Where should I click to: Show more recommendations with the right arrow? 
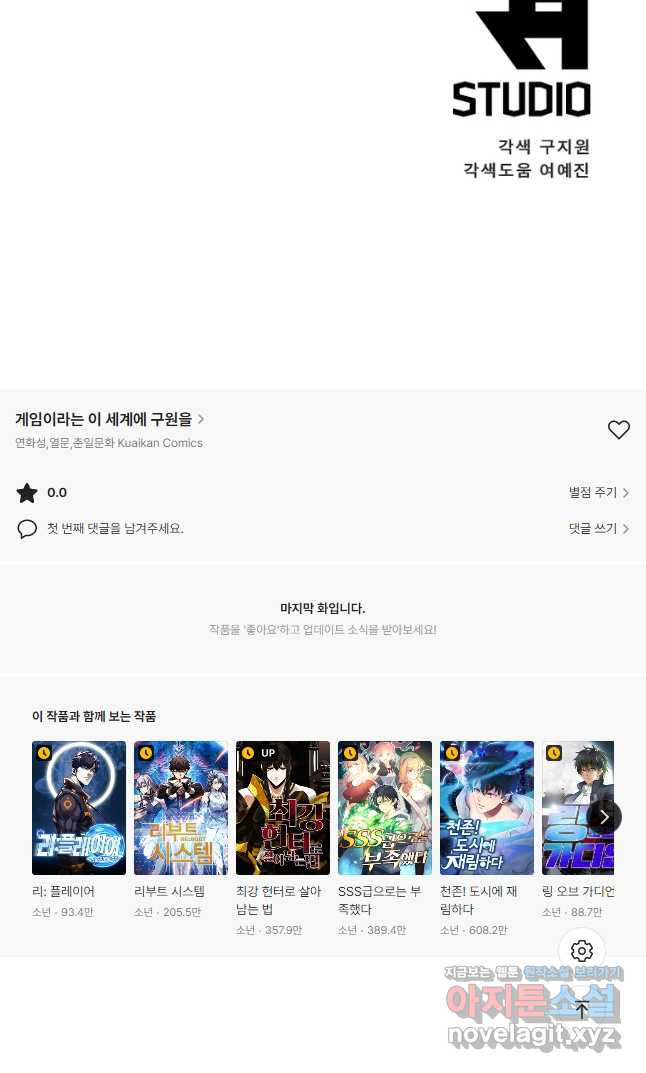[604, 816]
